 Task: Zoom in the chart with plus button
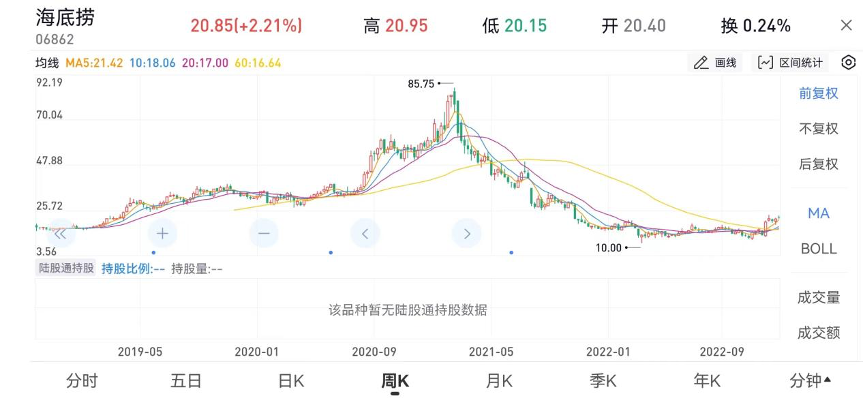pos(162,234)
